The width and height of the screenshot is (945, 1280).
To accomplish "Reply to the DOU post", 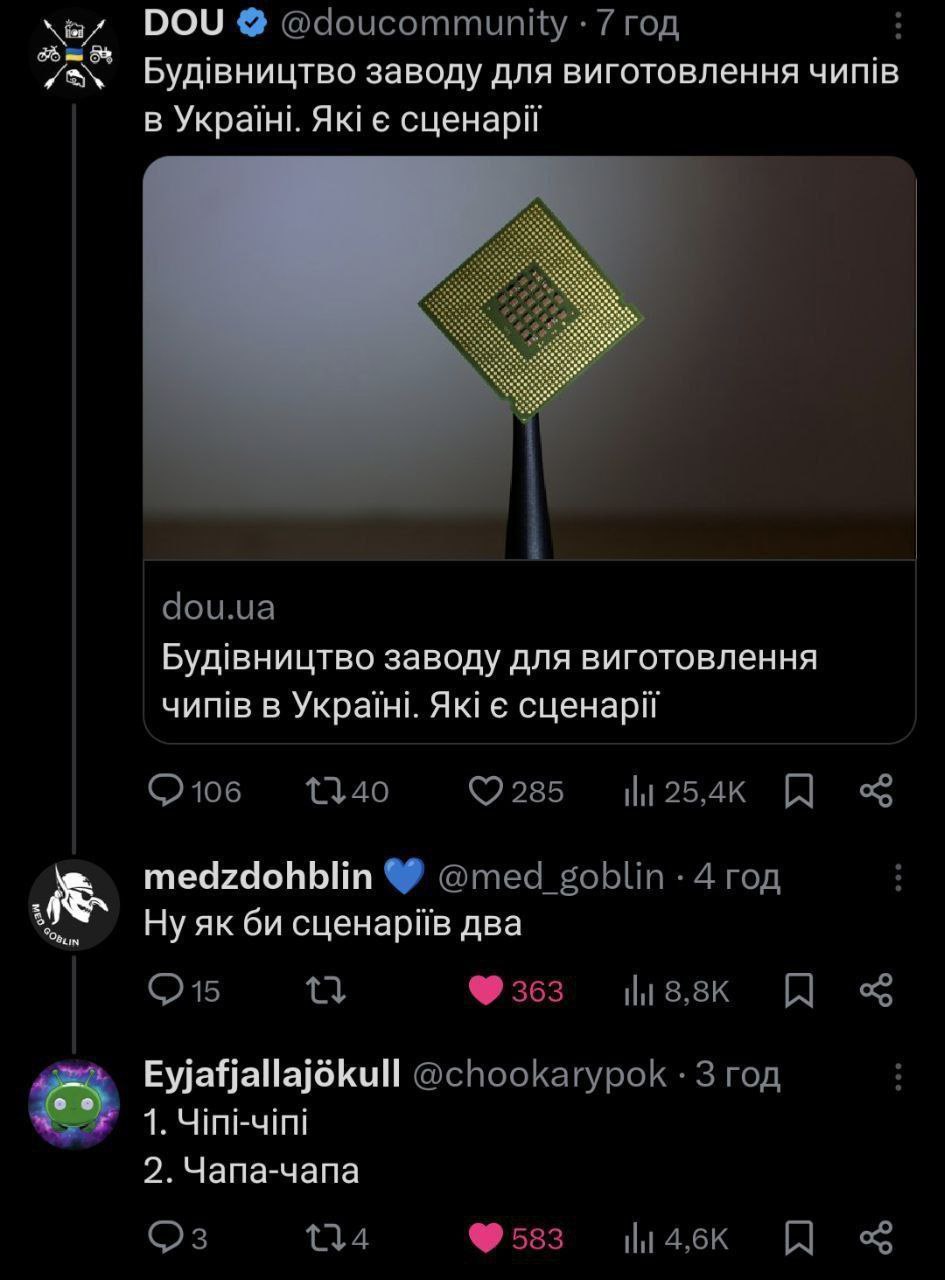I will click(165, 791).
